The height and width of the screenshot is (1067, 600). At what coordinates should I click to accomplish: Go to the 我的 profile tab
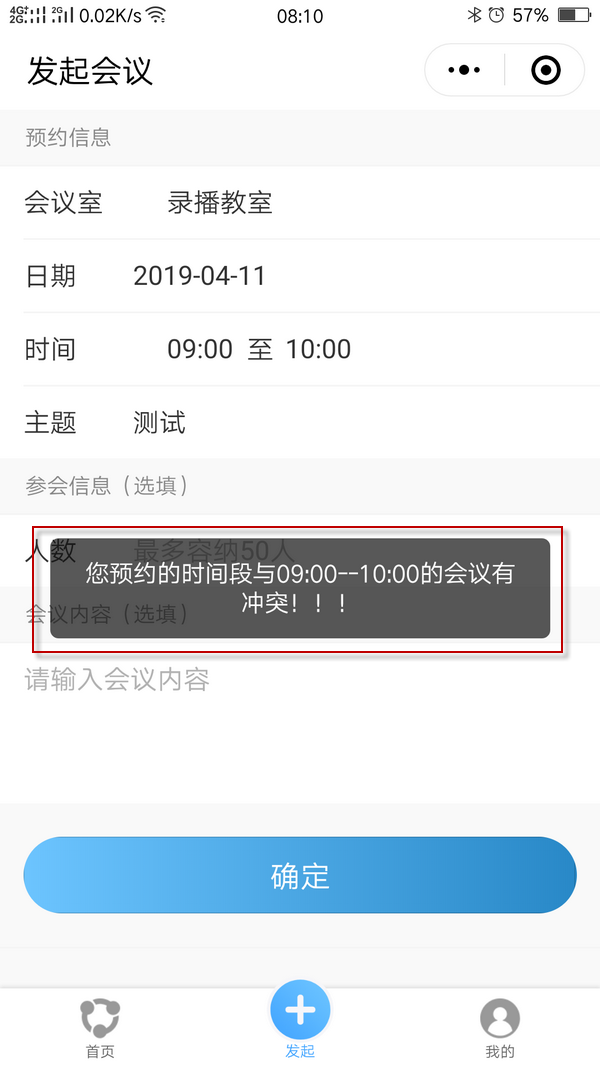coord(500,1027)
